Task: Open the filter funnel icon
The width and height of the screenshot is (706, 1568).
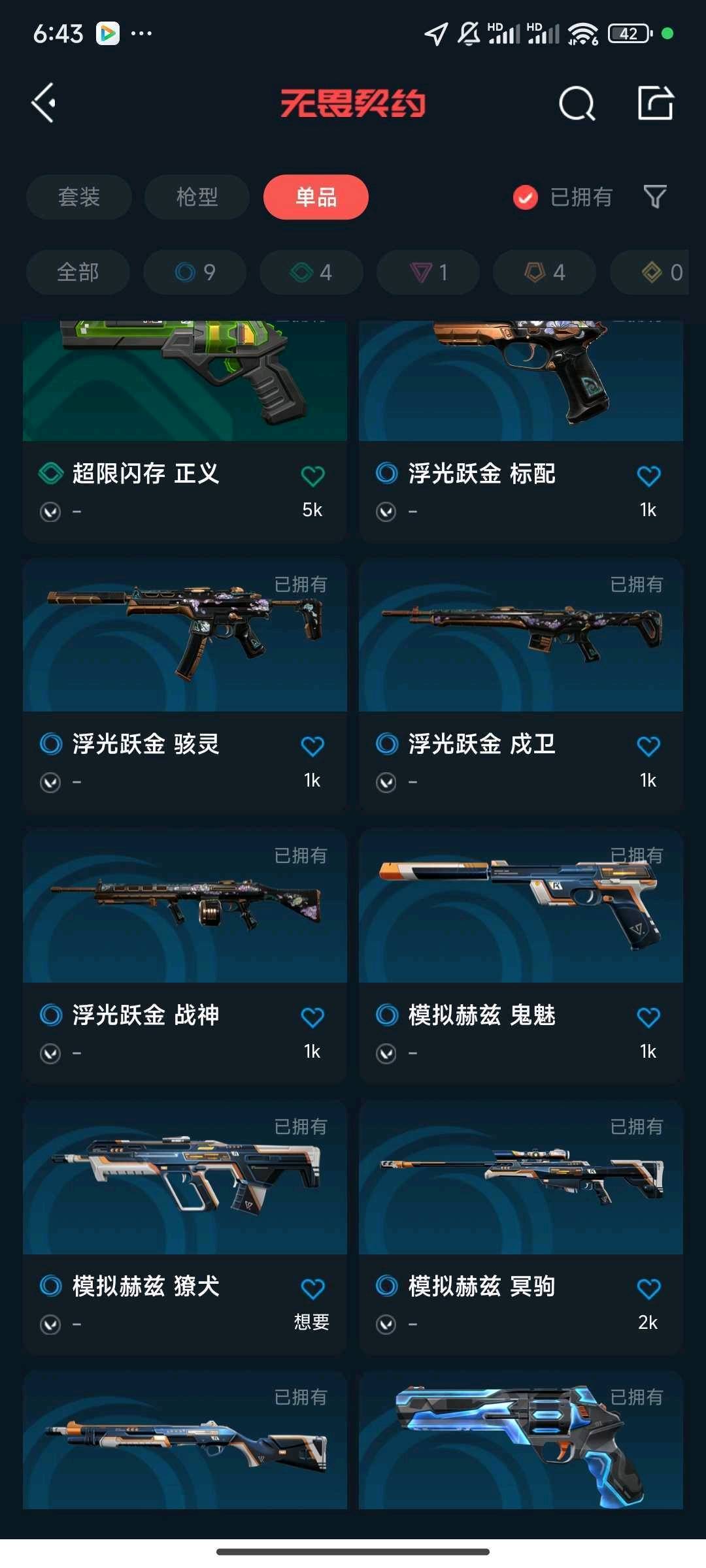Action: [654, 196]
